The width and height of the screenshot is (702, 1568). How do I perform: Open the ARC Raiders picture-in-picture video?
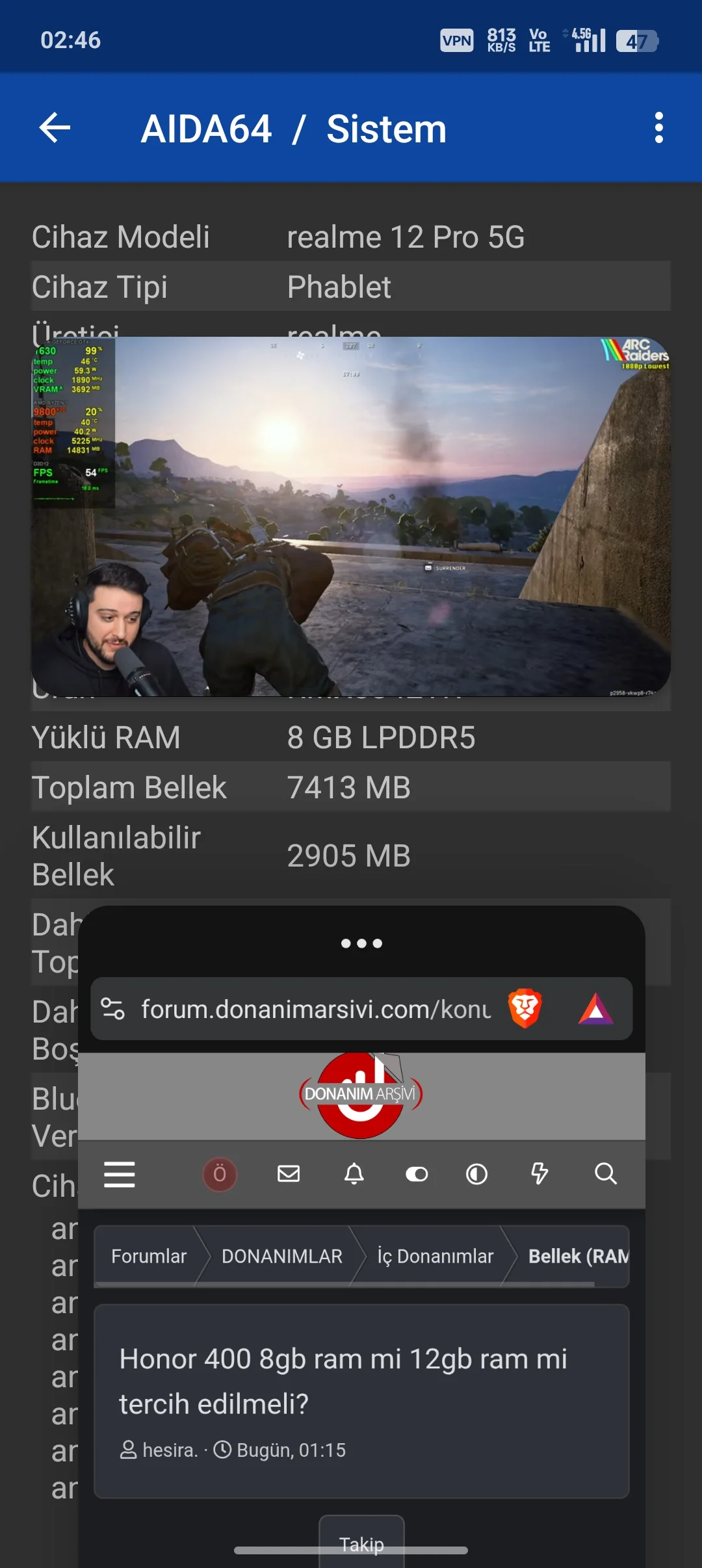click(x=351, y=516)
